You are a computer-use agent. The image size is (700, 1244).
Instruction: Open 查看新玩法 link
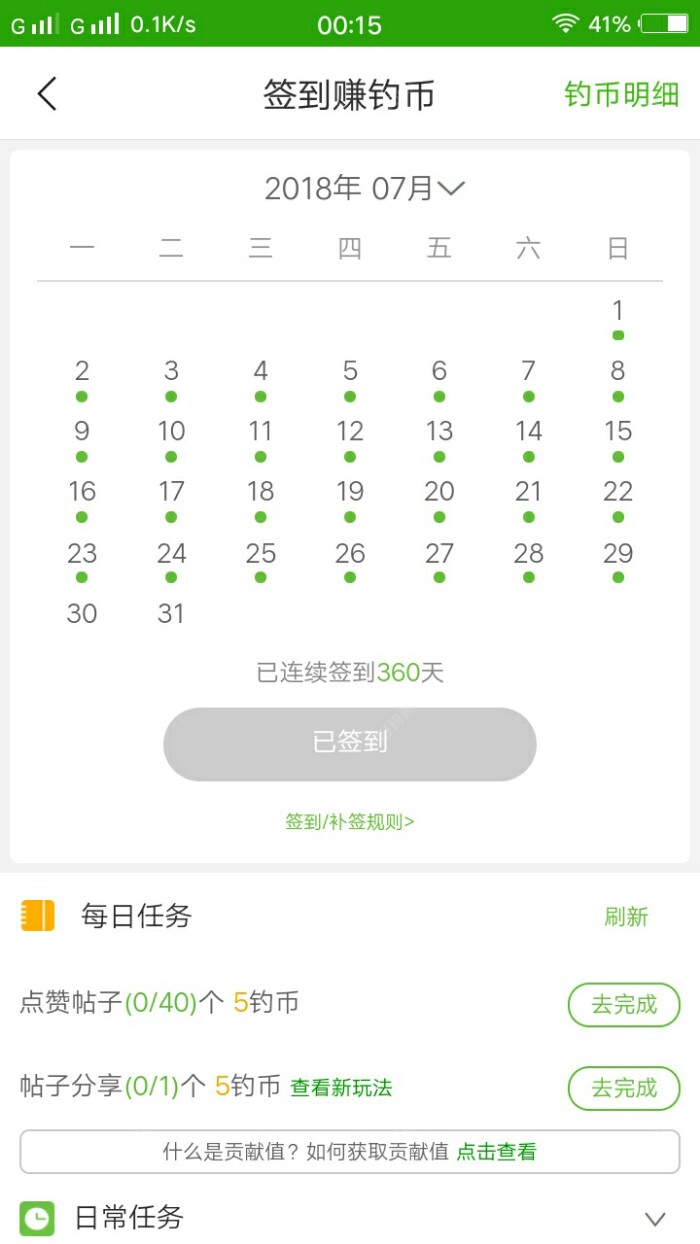[x=341, y=1088]
